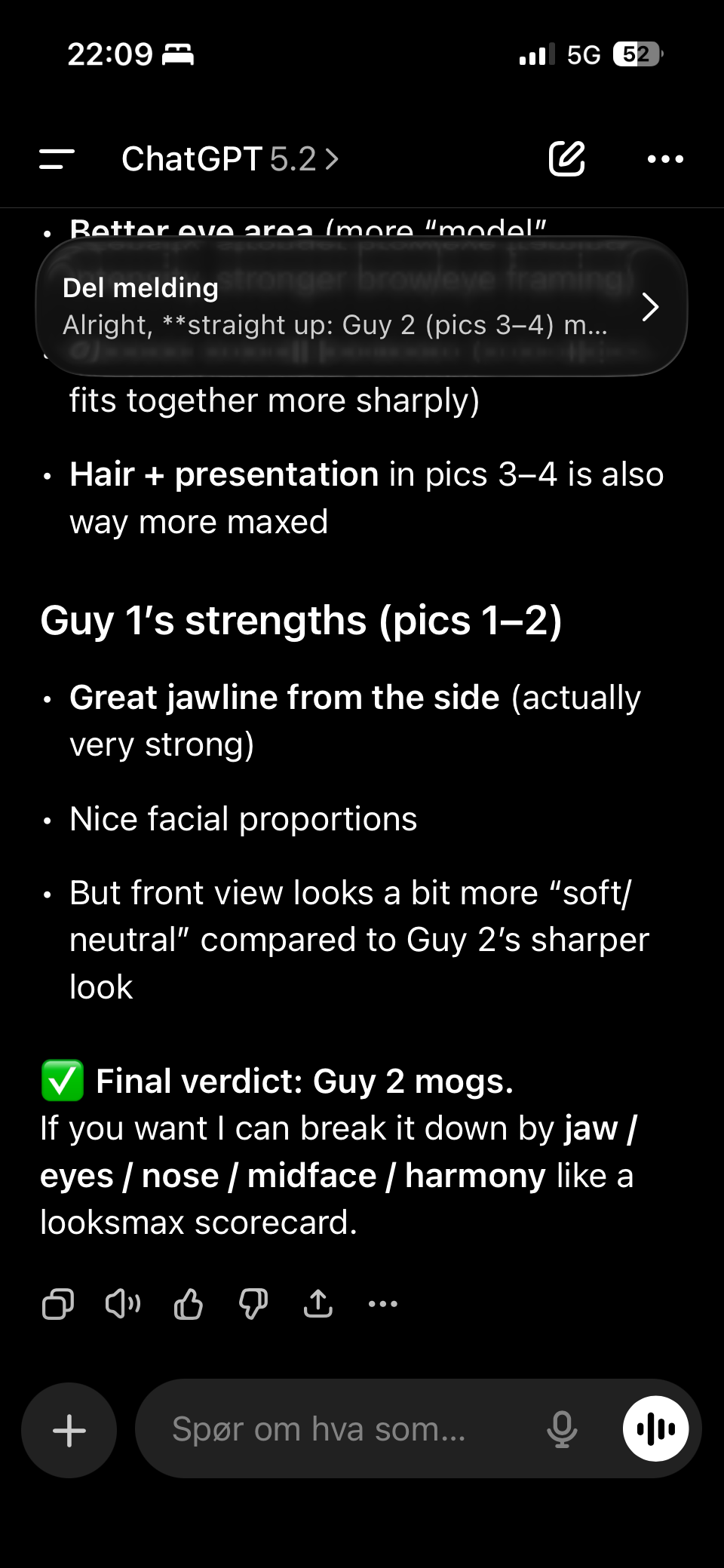Open the sidebar menu
724x1568 pixels.
[57, 159]
